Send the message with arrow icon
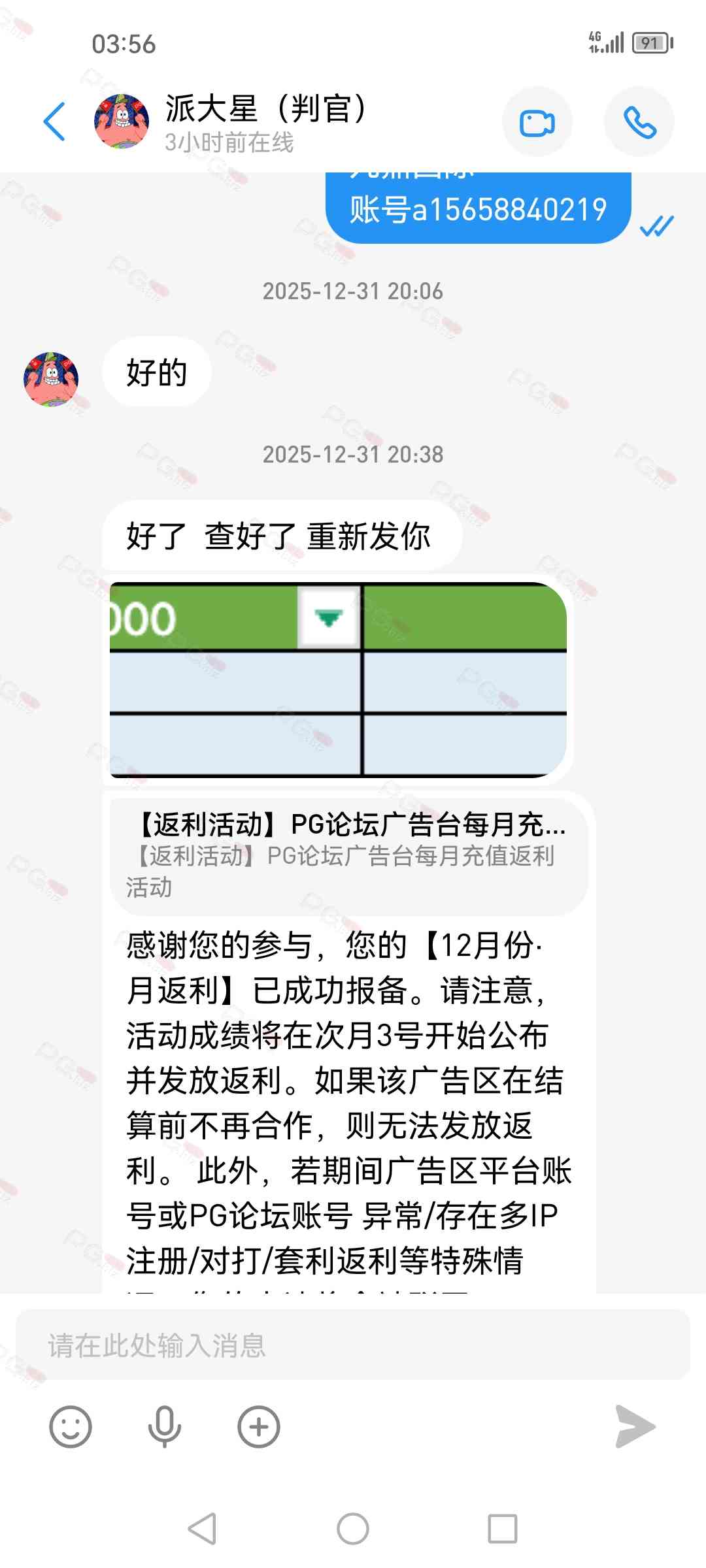 click(x=635, y=1426)
